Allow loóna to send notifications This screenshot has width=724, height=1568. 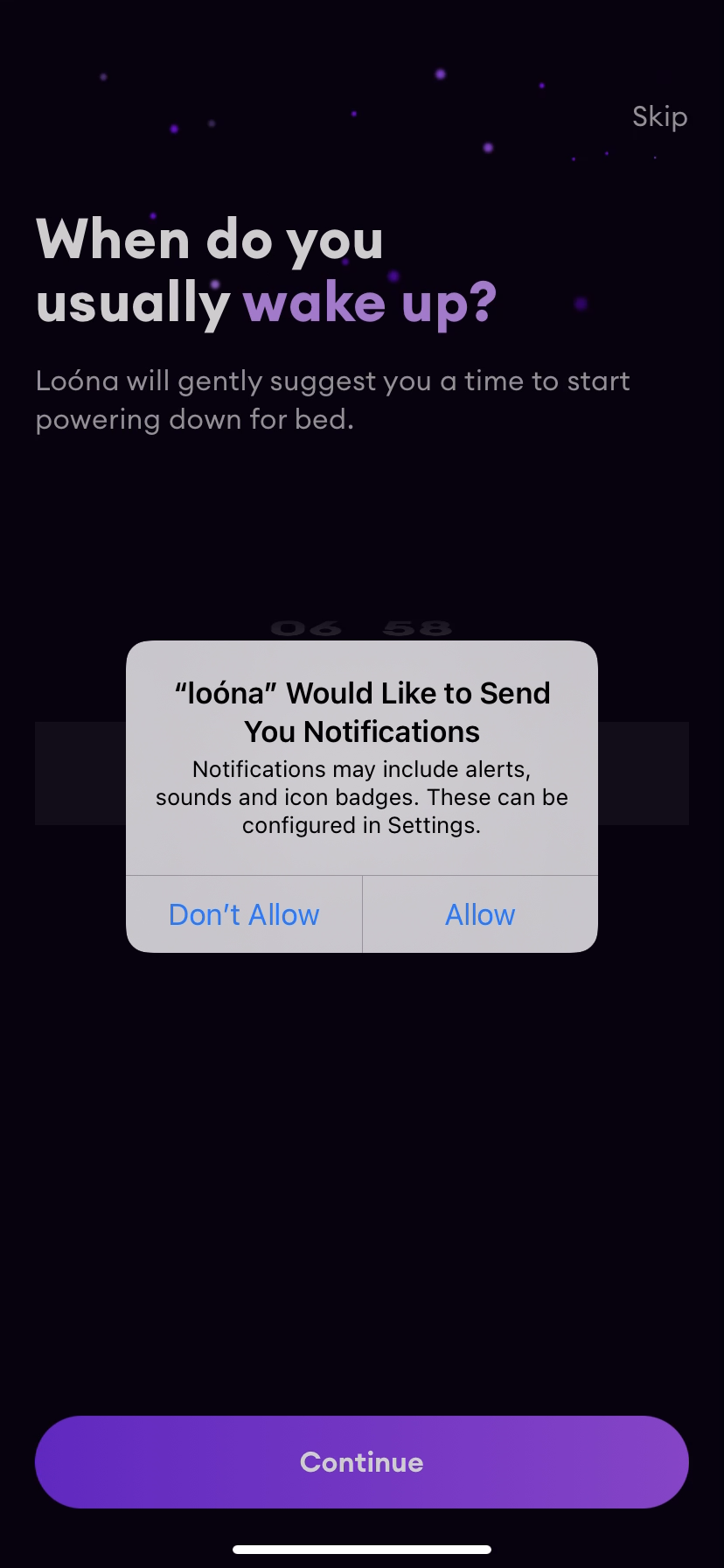(480, 914)
